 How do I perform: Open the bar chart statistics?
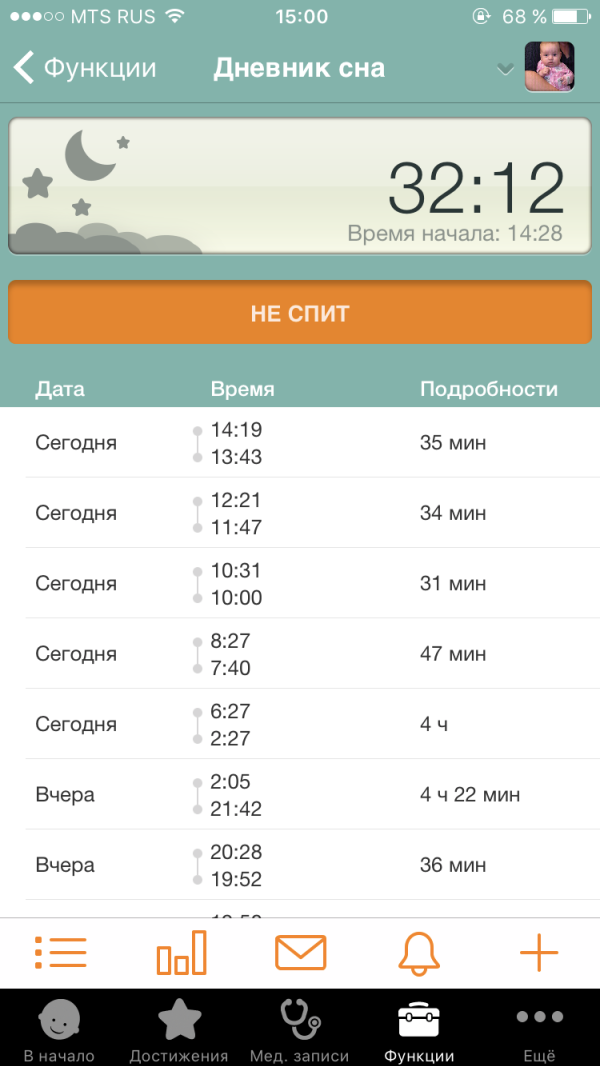click(x=181, y=953)
